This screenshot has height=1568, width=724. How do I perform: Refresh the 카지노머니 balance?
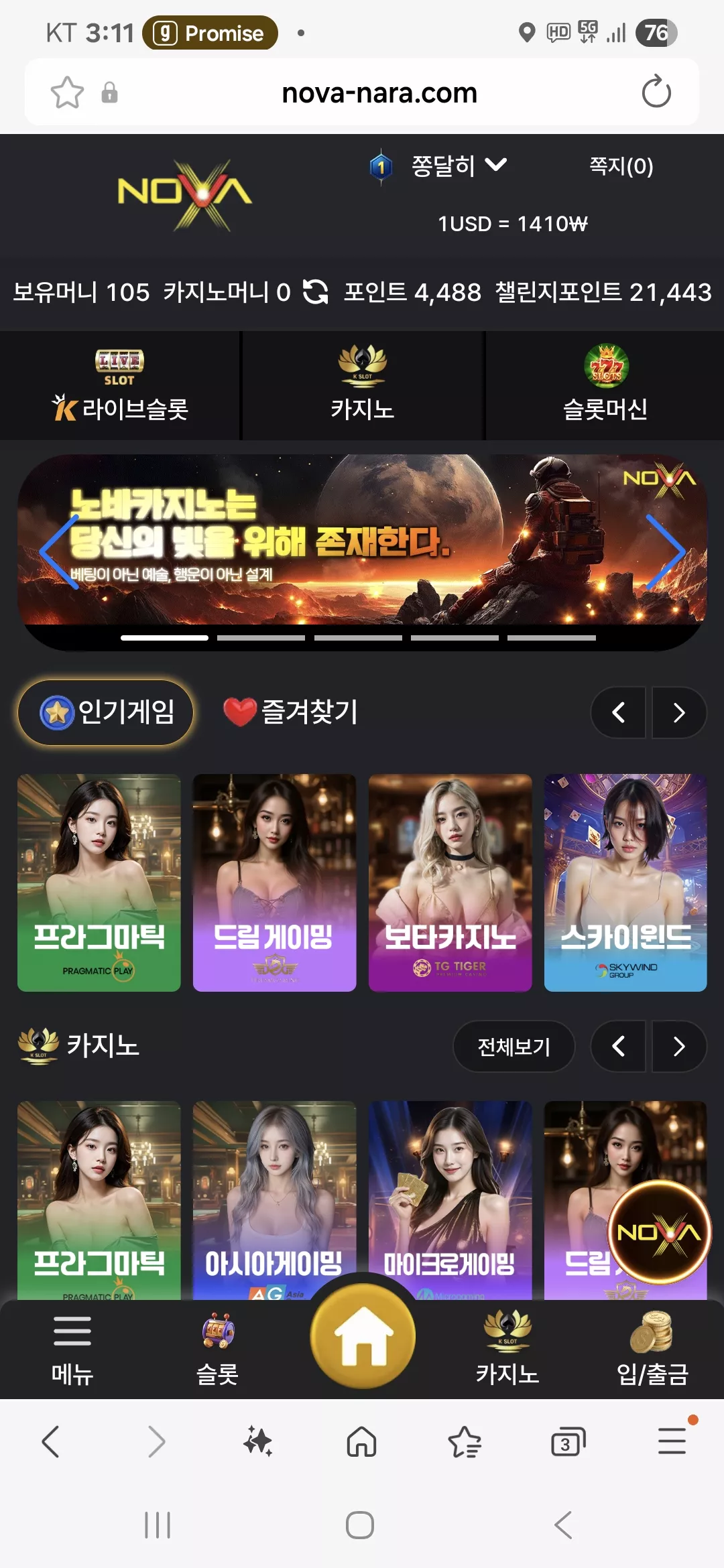point(315,291)
